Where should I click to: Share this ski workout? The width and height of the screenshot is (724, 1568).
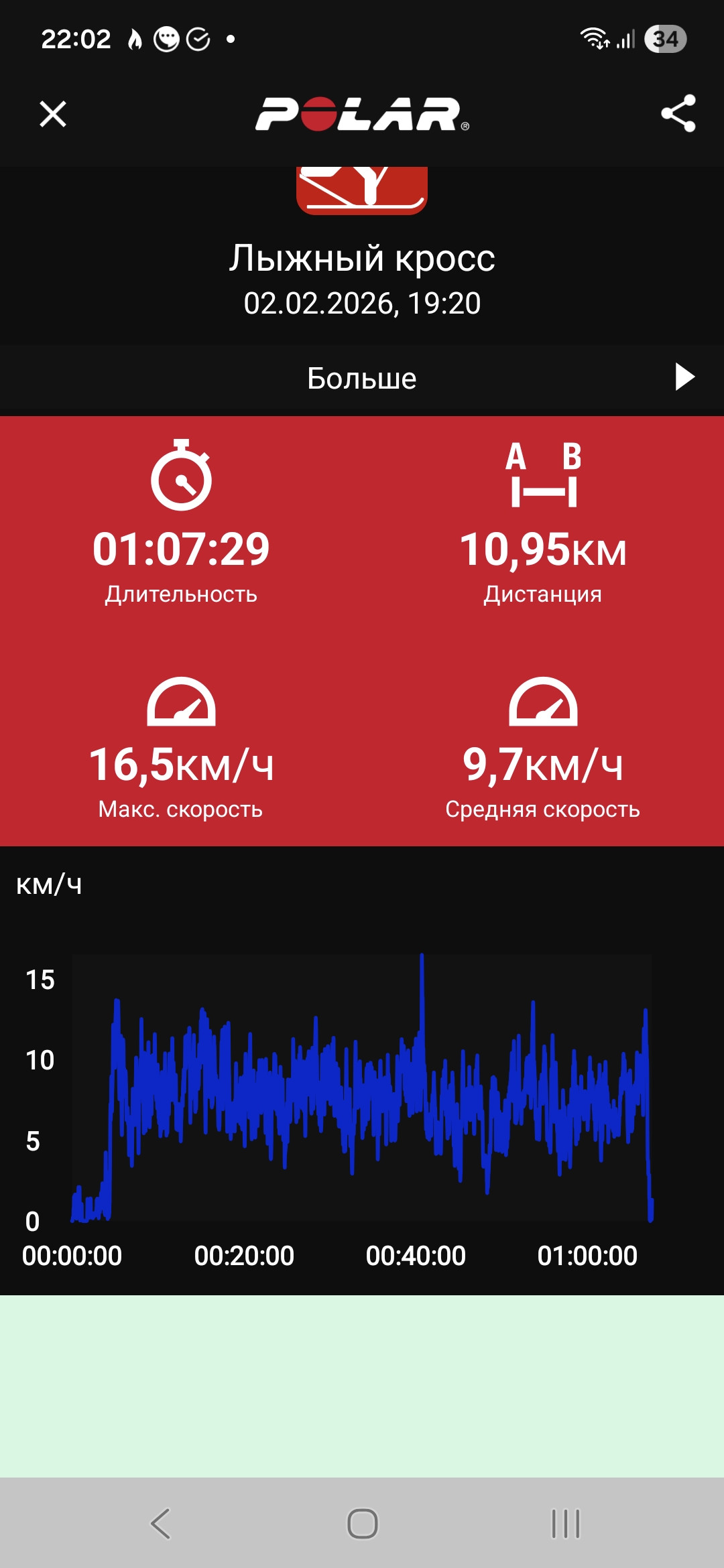[678, 113]
